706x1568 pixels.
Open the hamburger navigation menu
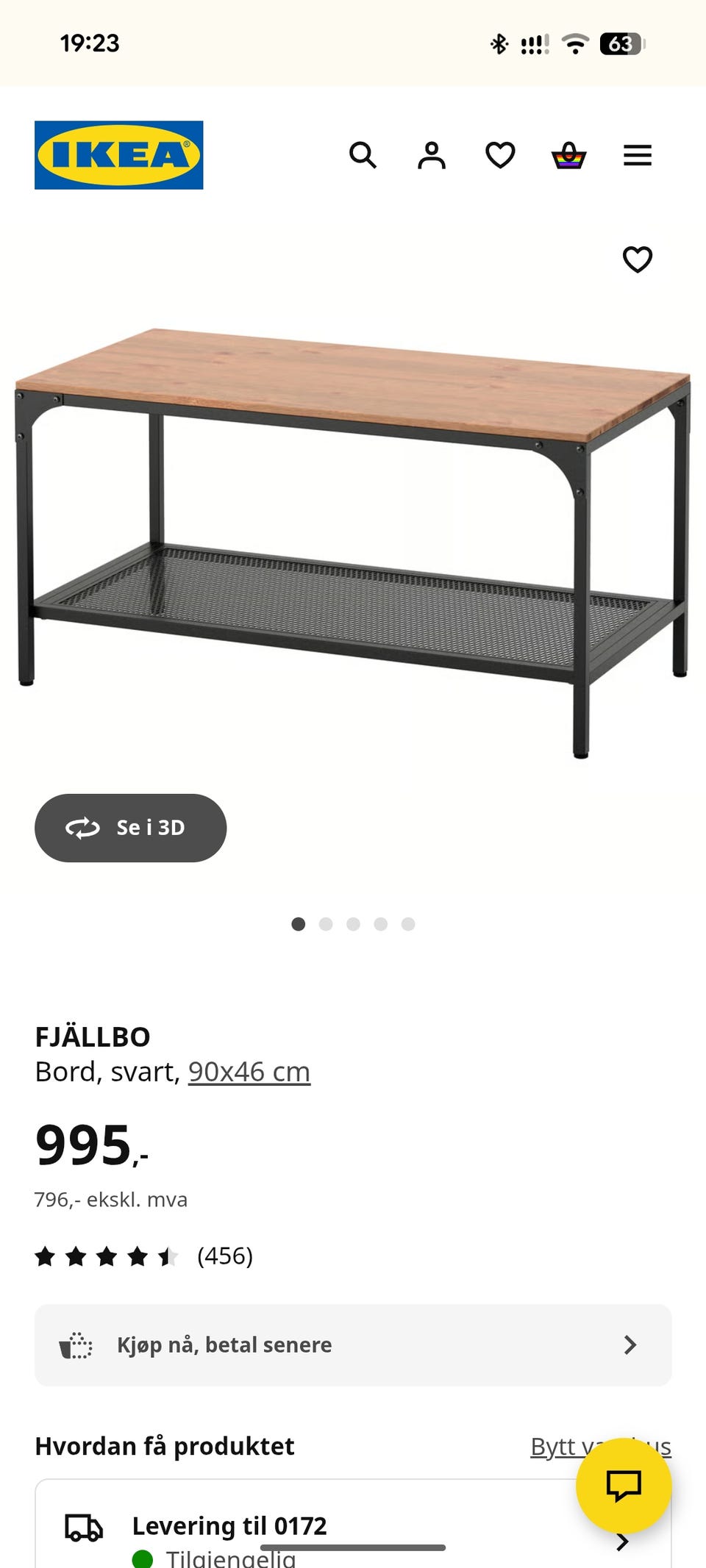(x=637, y=155)
